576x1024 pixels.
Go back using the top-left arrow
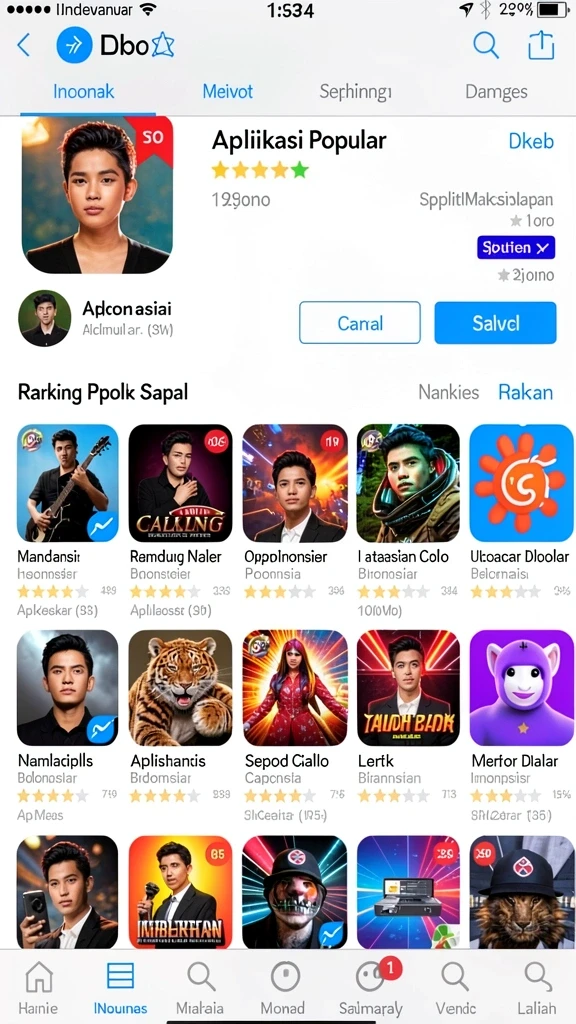(24, 45)
